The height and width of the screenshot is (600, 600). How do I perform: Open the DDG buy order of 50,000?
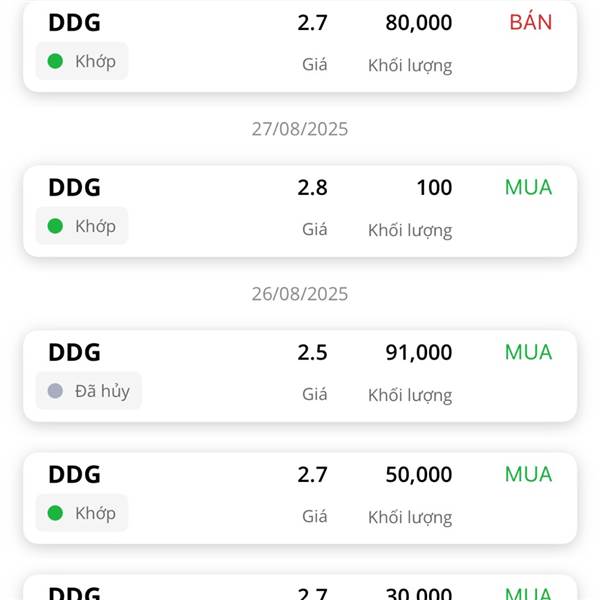point(300,497)
